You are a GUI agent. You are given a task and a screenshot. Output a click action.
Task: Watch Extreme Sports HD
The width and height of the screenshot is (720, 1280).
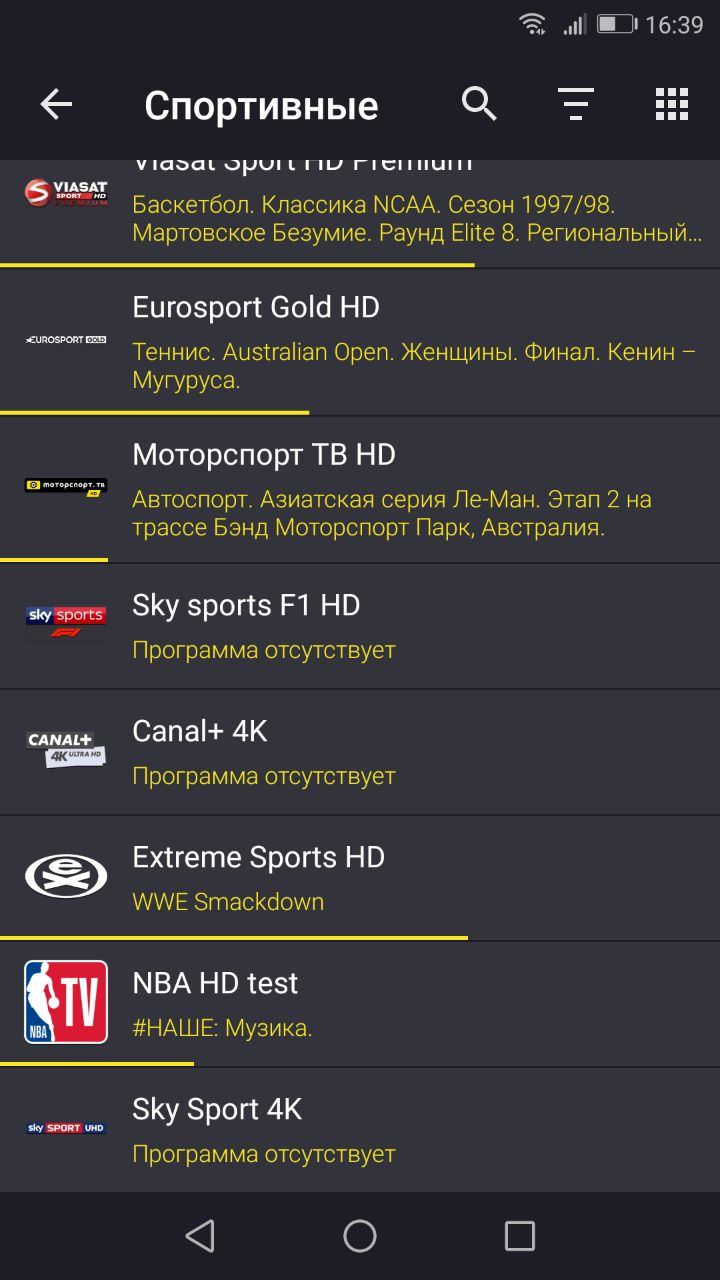tap(360, 878)
